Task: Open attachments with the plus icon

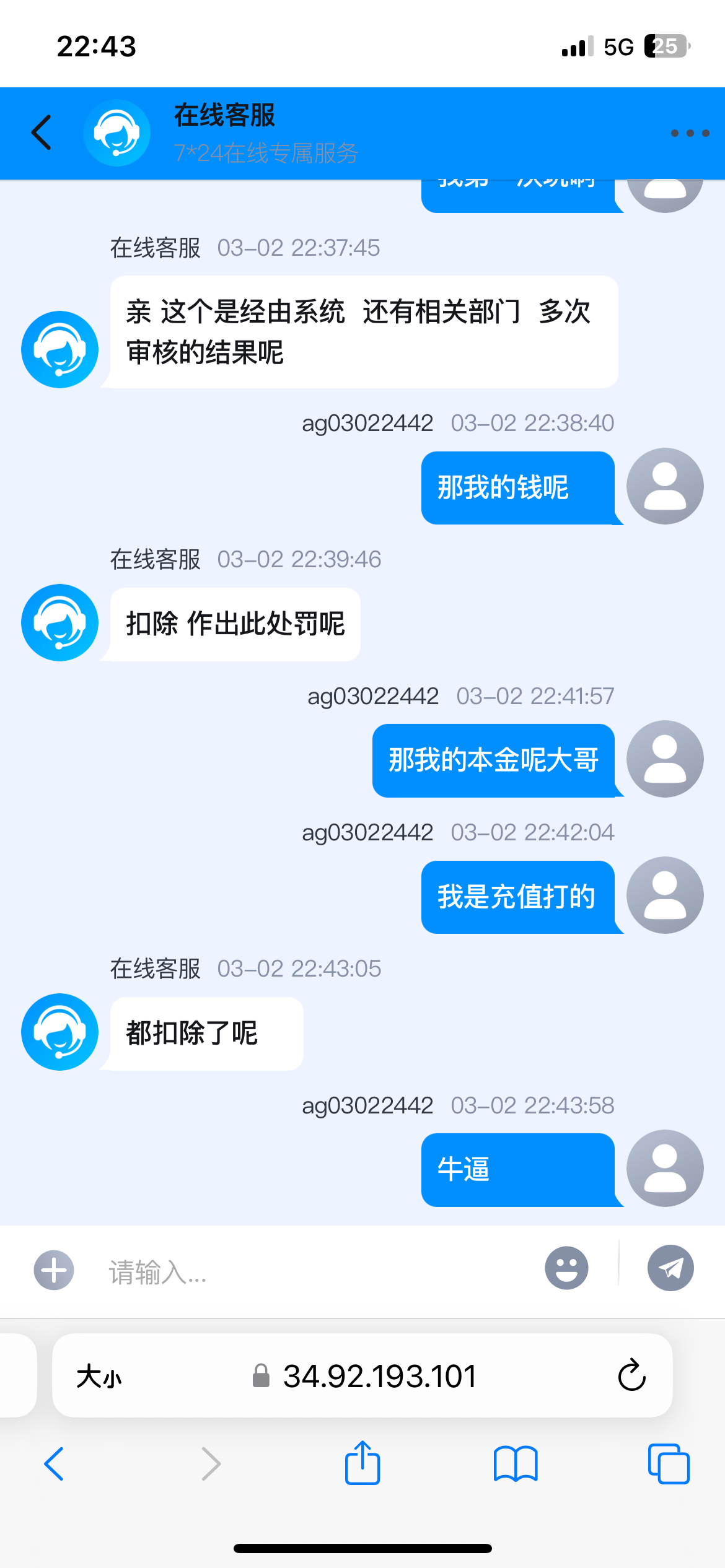Action: click(x=53, y=1269)
